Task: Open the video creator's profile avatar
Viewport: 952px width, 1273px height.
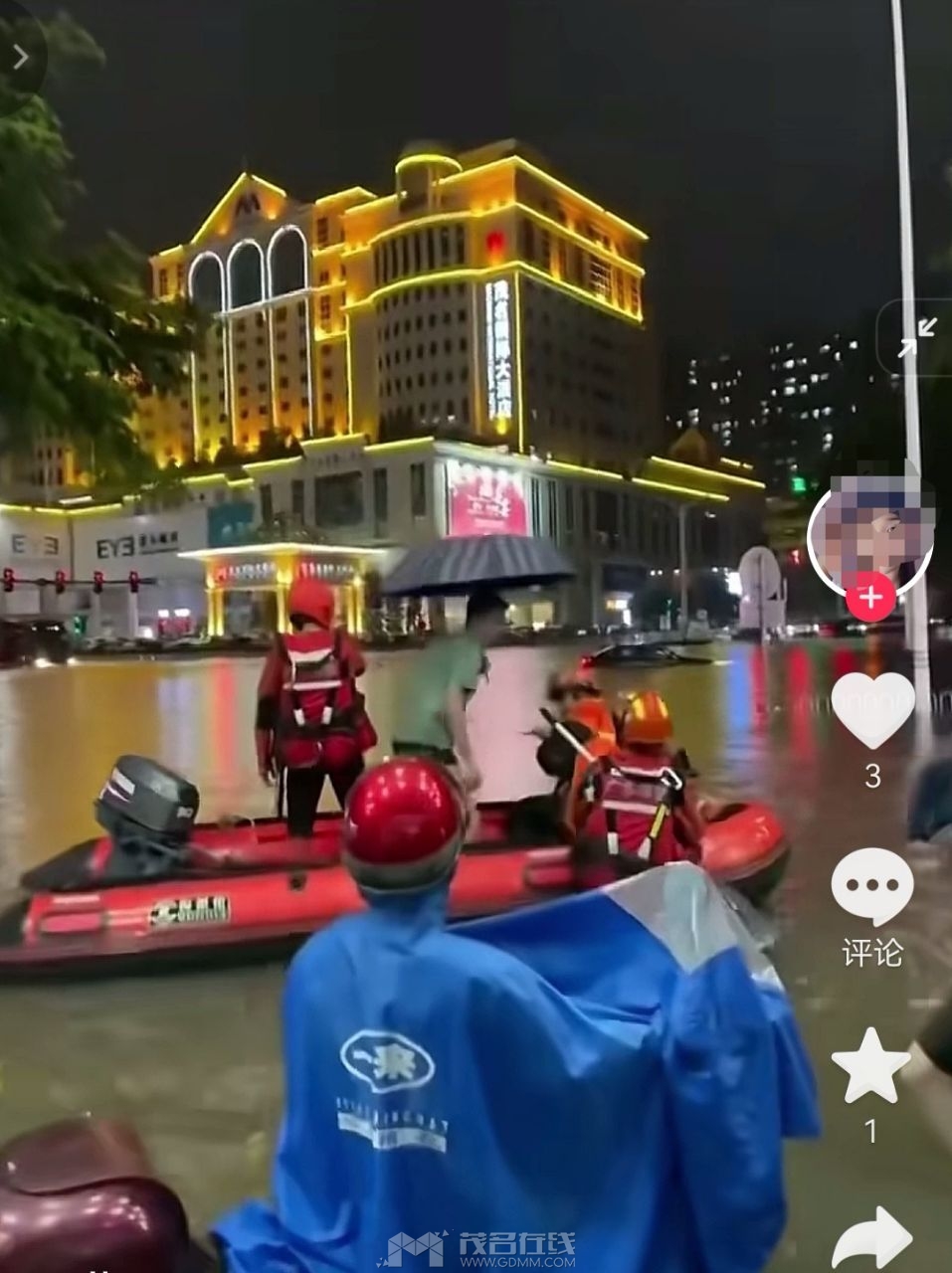Action: click(x=871, y=530)
